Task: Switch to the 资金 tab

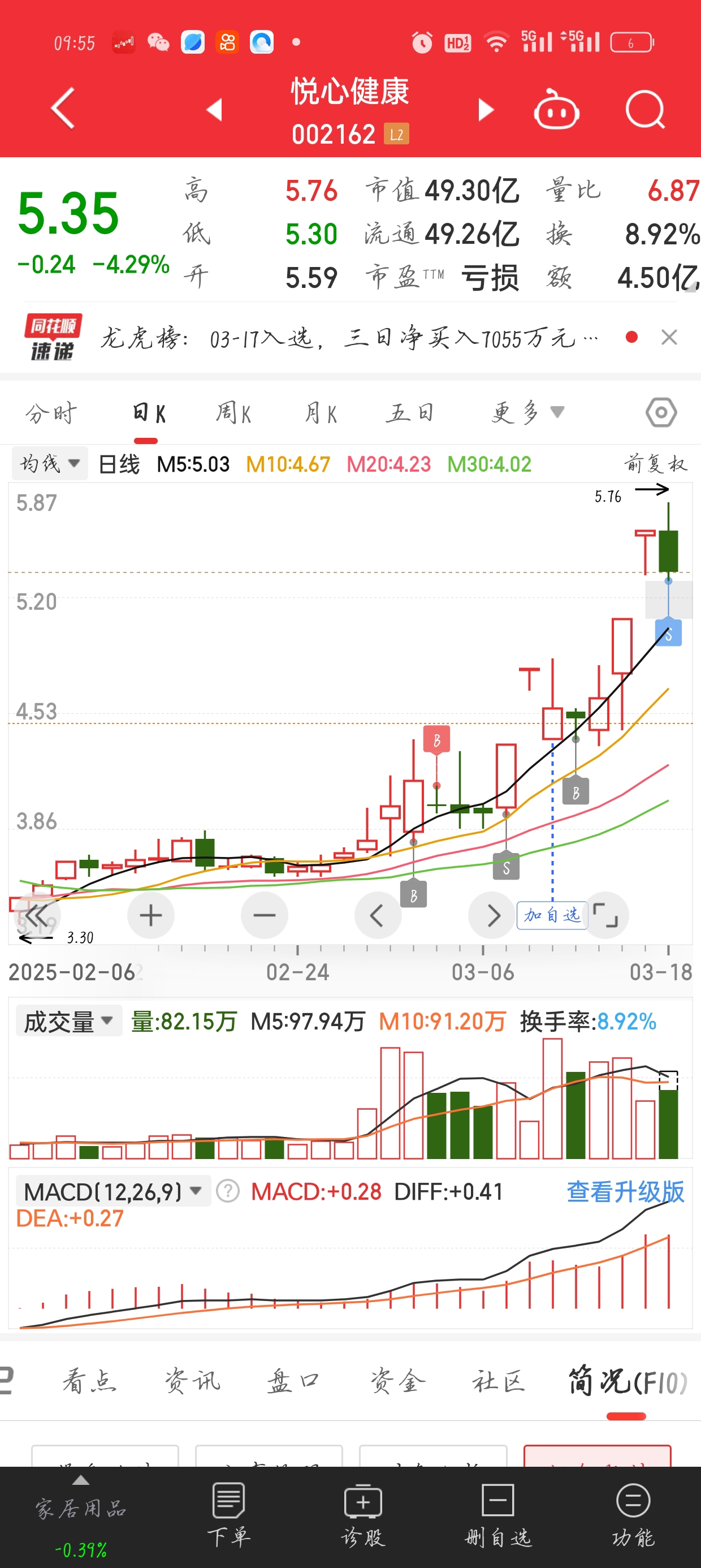Action: tap(397, 1381)
